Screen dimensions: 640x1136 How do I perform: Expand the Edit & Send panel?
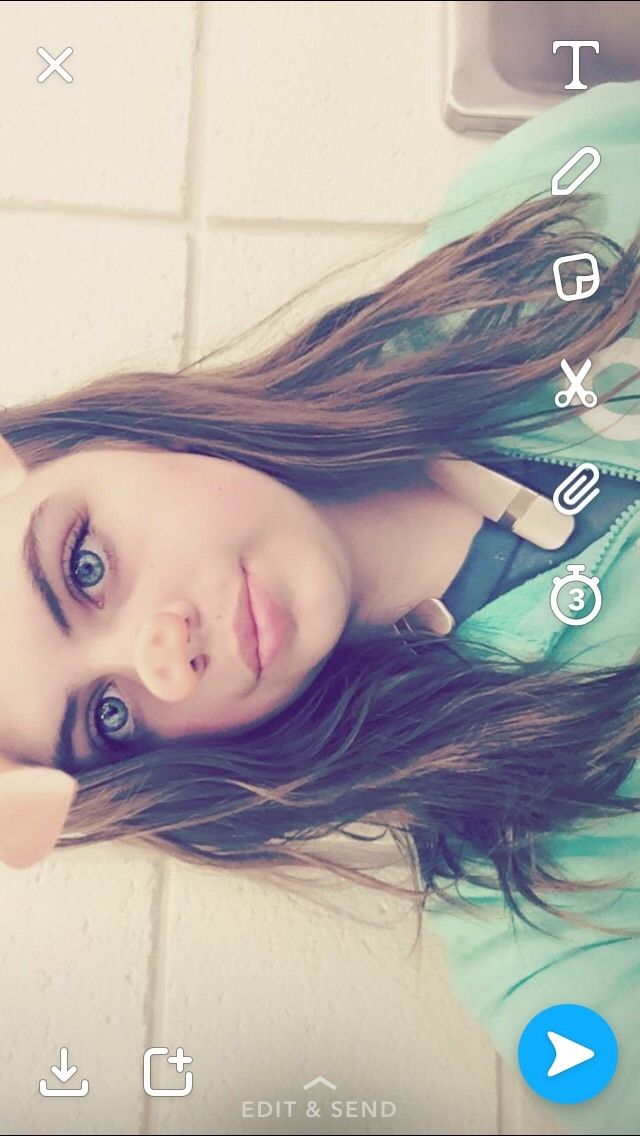point(320,1100)
